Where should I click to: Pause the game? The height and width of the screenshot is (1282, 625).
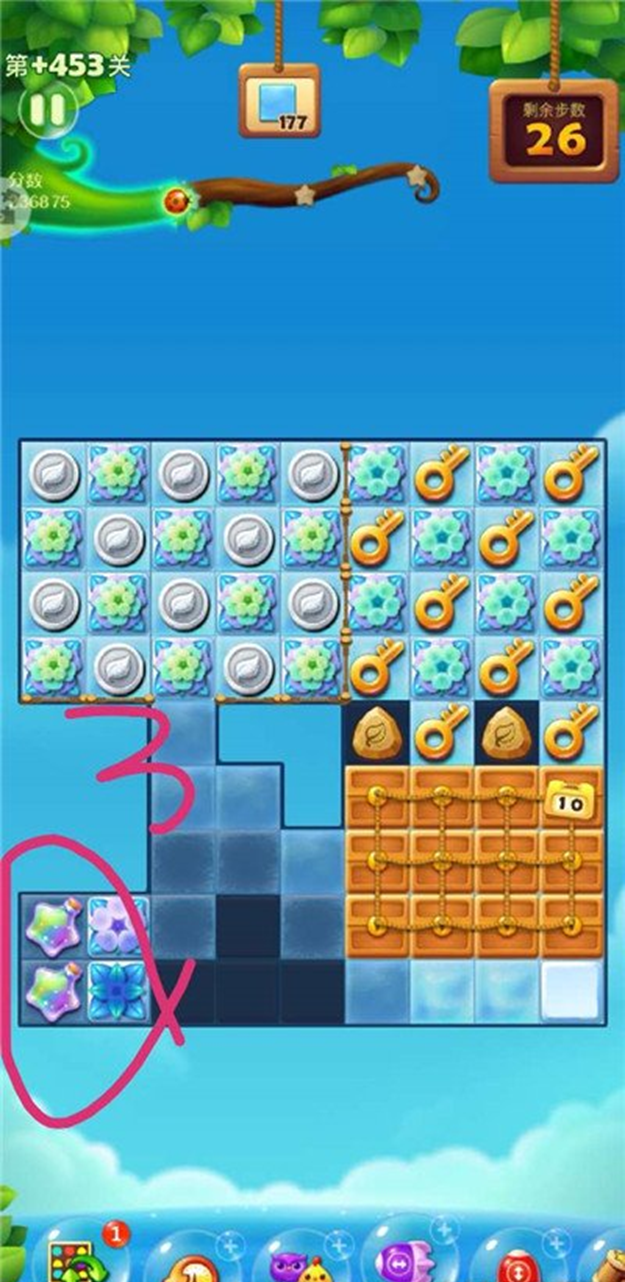point(46,110)
